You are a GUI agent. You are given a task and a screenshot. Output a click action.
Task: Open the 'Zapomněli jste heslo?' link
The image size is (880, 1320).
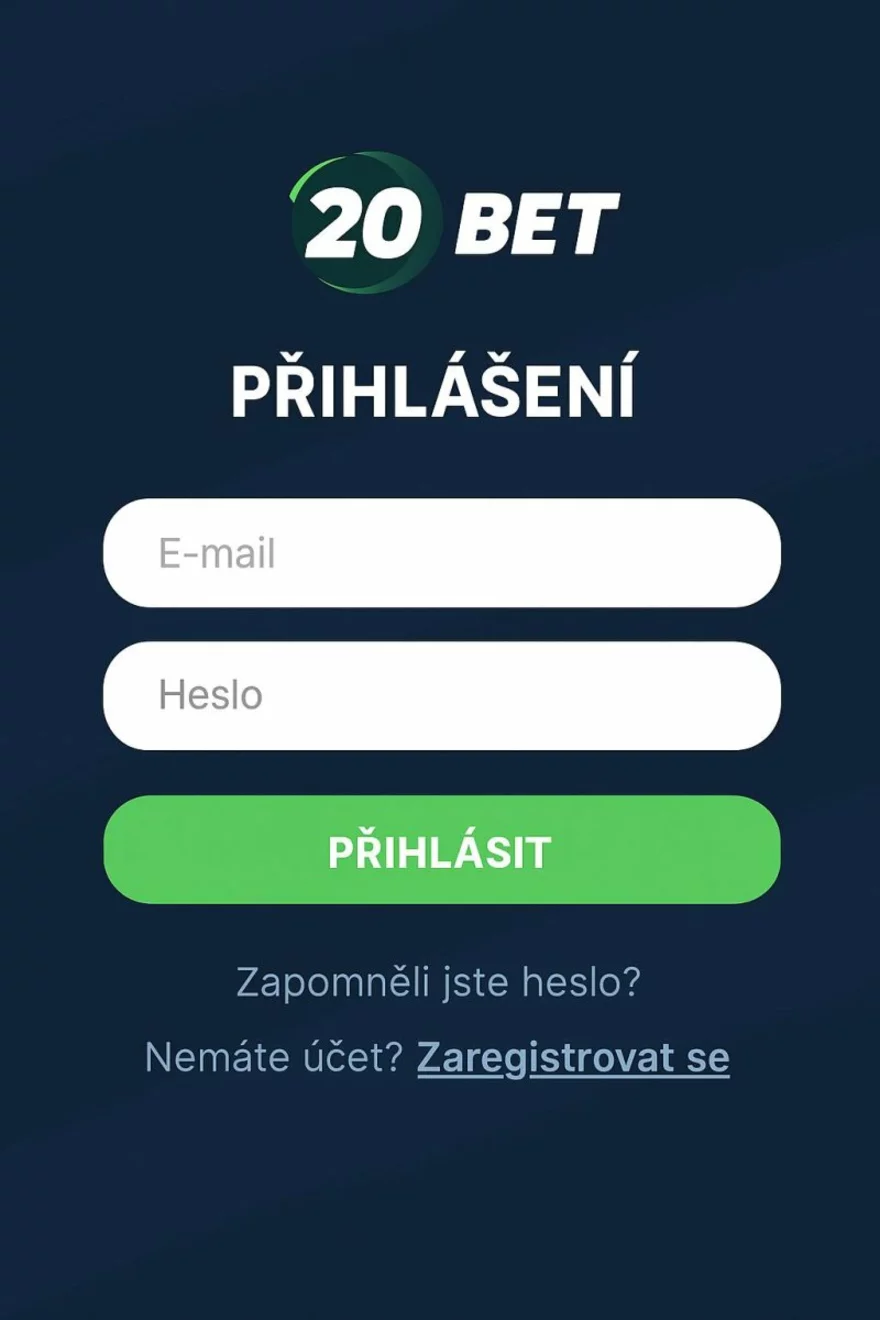coord(440,982)
